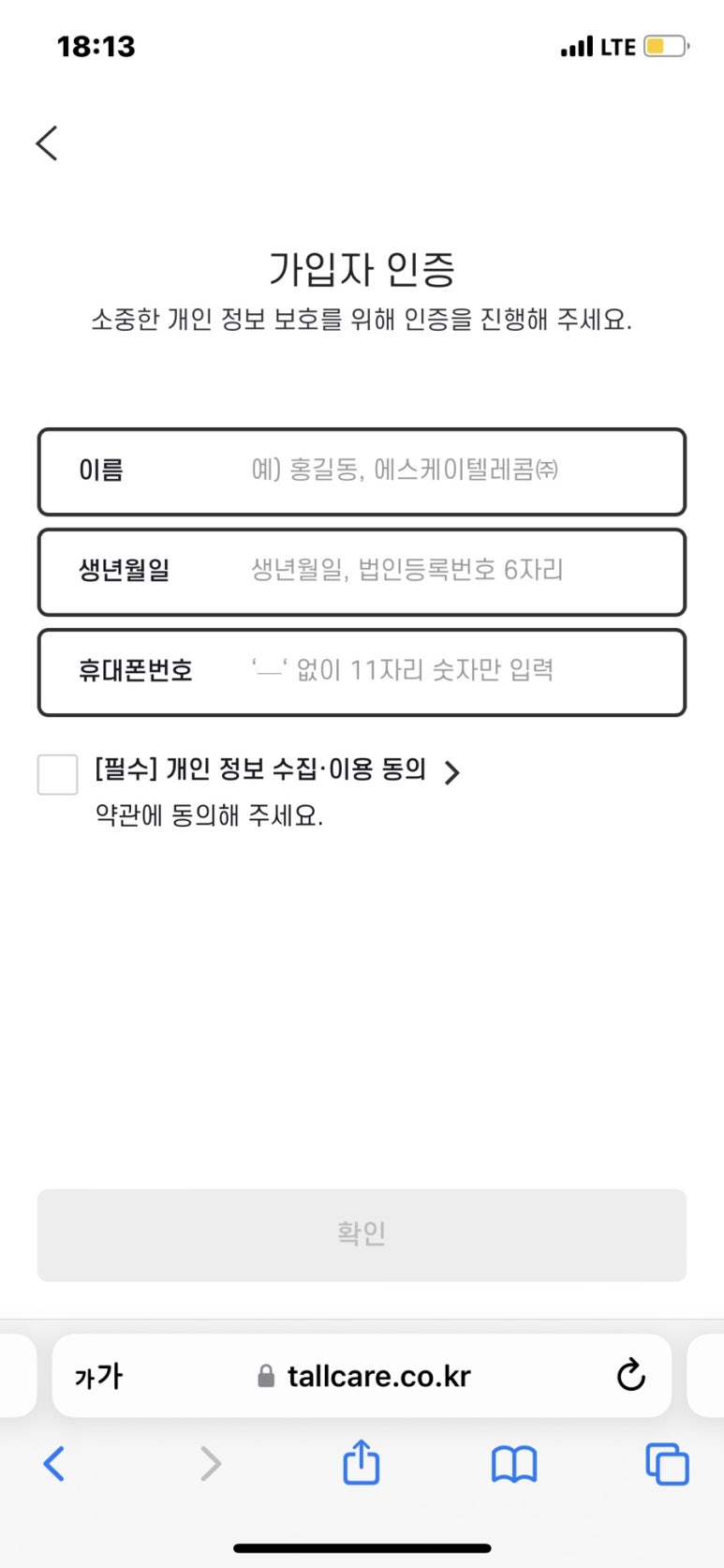Tap the tallcare.co.kr address bar
724x1568 pixels.
pos(362,1375)
